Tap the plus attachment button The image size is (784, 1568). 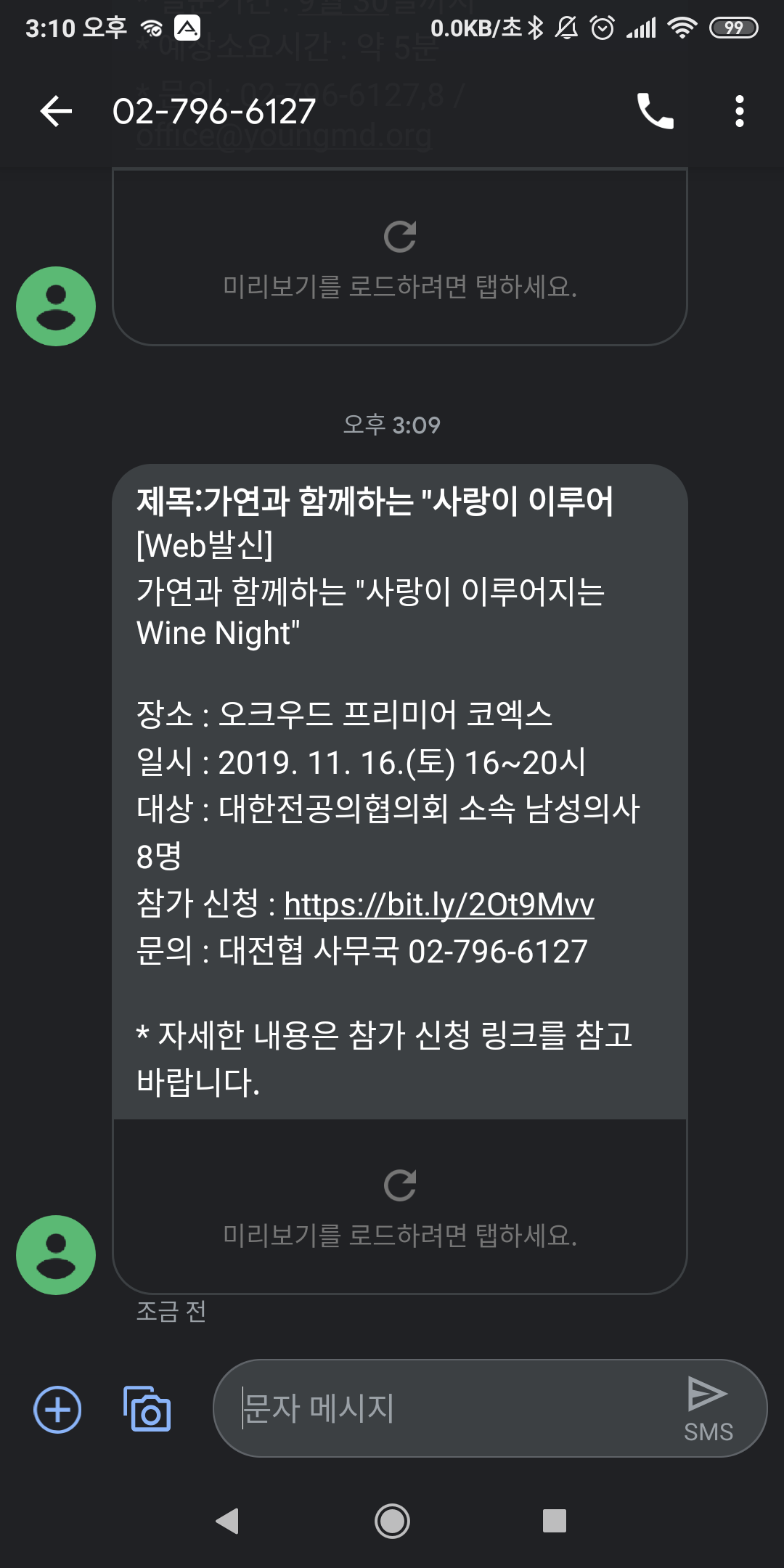click(x=57, y=1409)
